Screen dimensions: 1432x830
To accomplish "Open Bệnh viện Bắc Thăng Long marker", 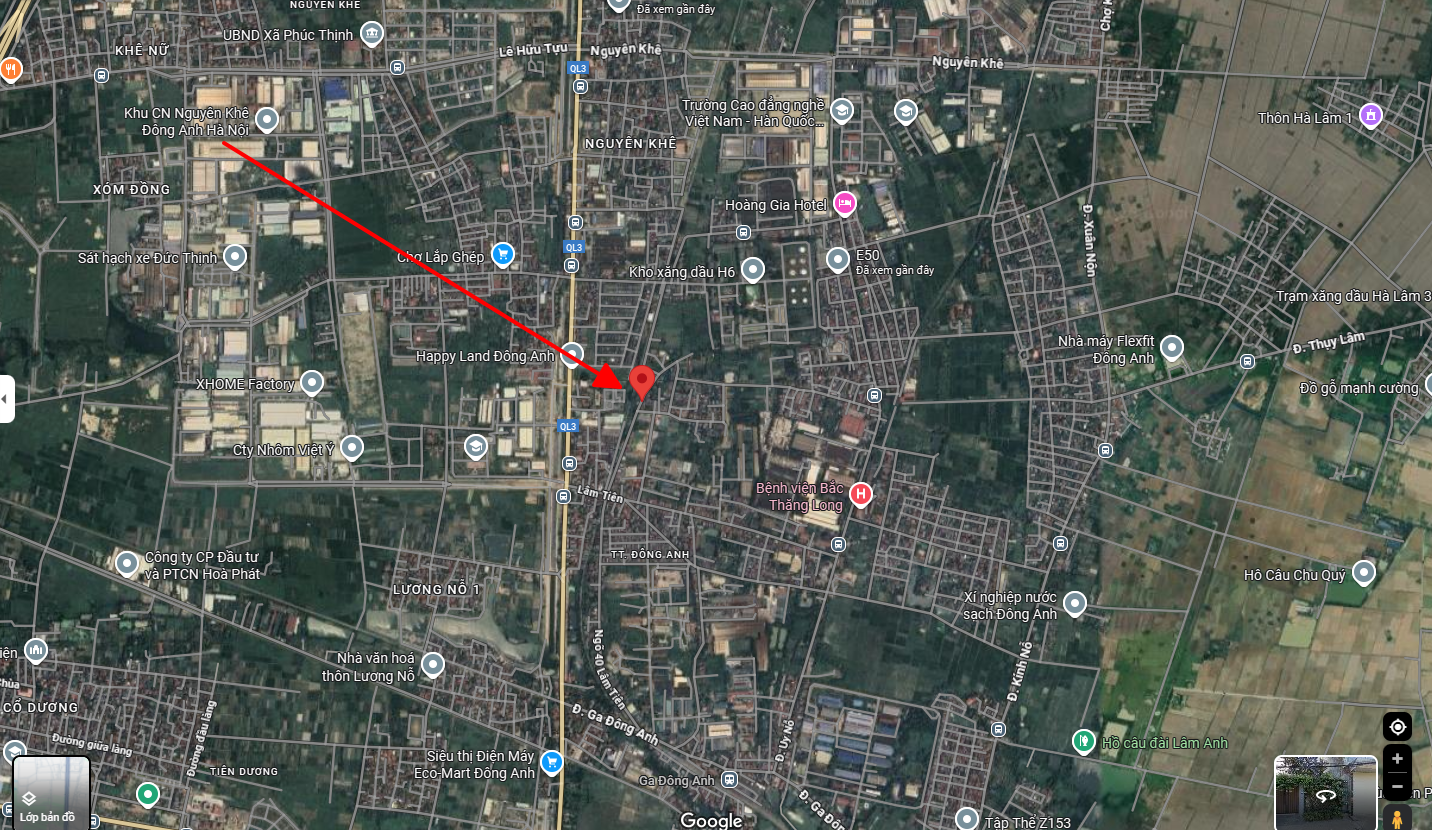I will point(860,494).
